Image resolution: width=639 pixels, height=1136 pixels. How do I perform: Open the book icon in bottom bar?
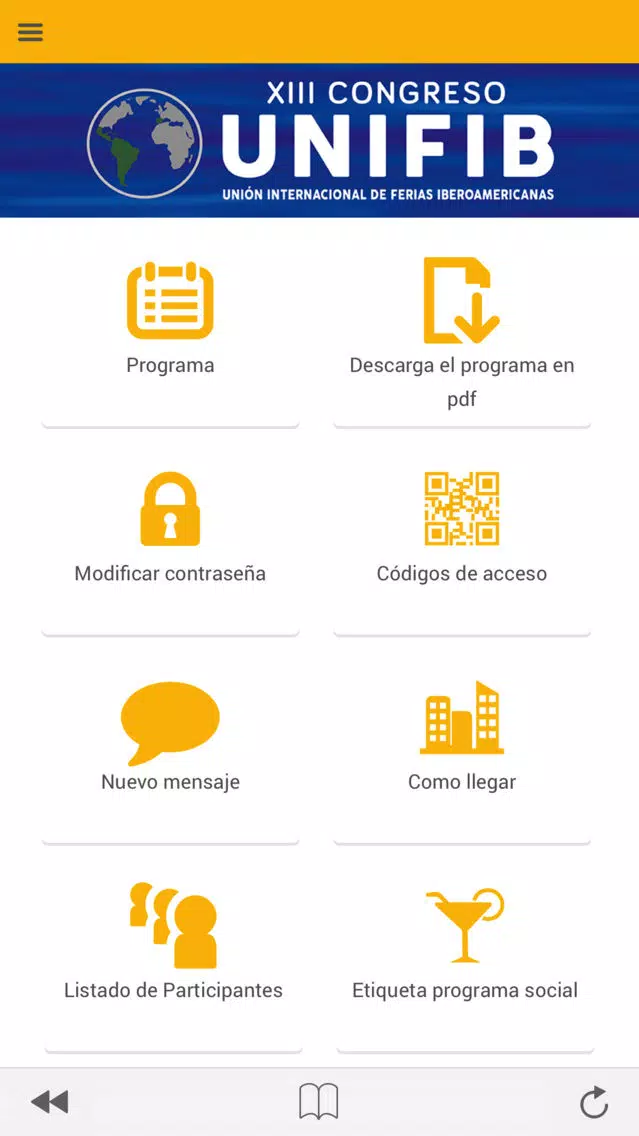pos(319,1102)
